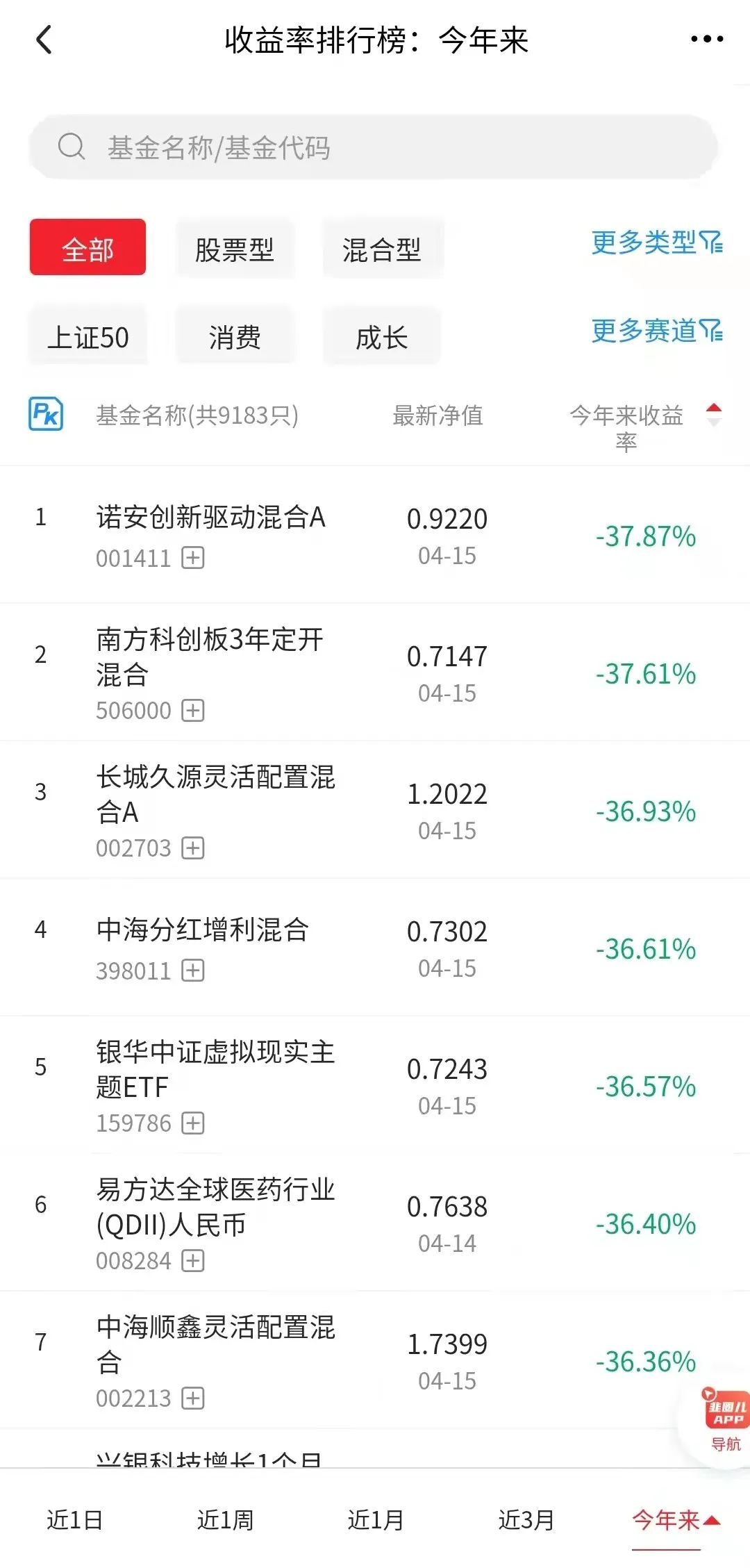
Task: Add fund 159786 to watchlist
Action: pos(193,1123)
